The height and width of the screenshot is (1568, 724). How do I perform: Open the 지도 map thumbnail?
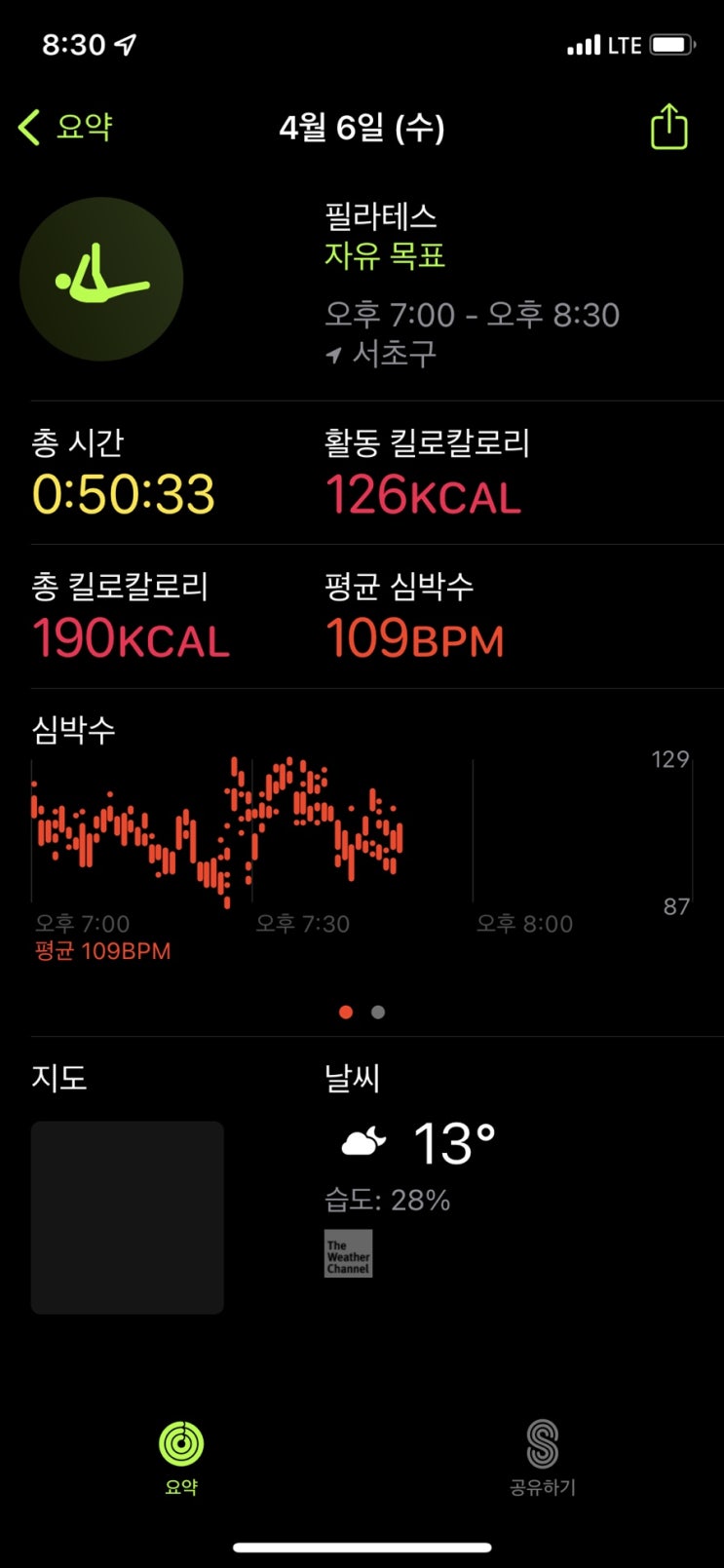(x=128, y=1217)
